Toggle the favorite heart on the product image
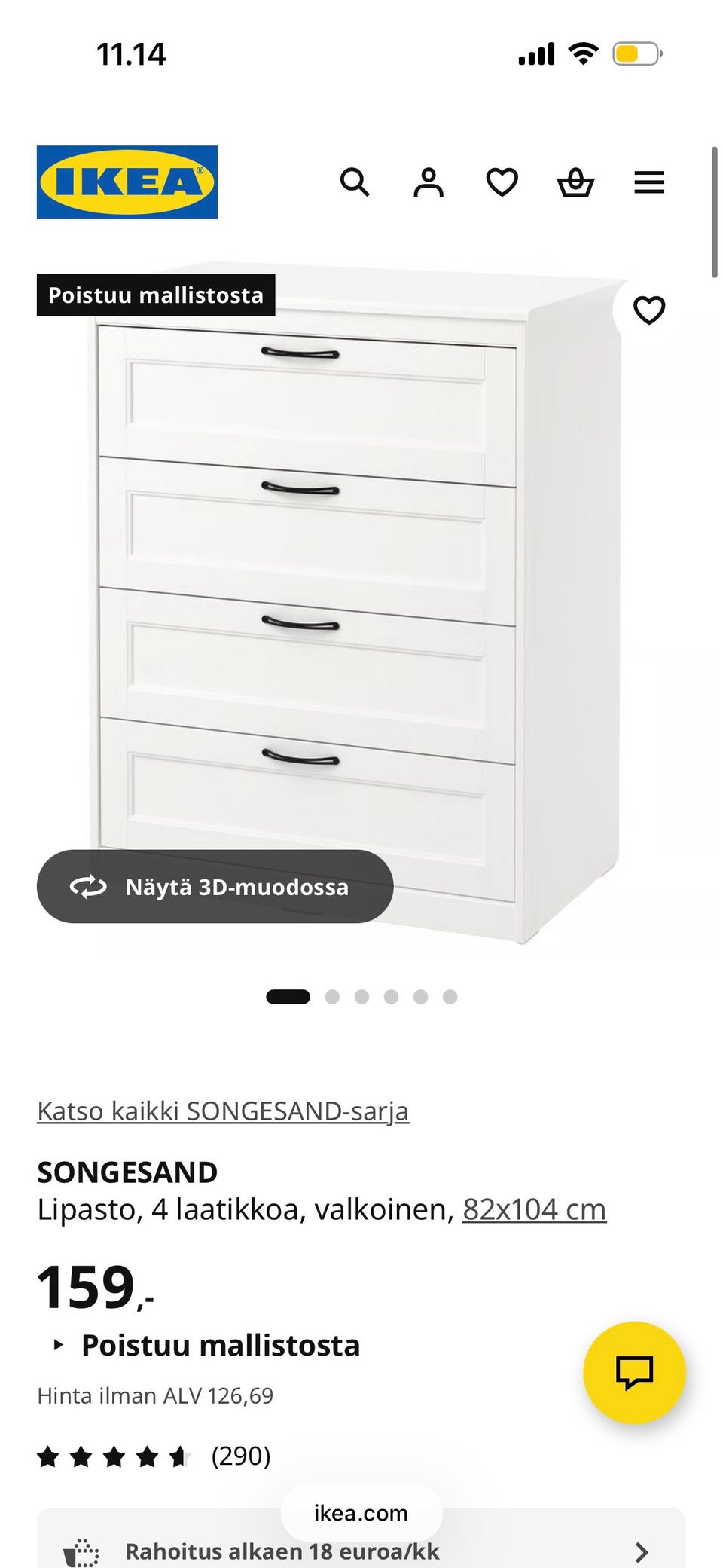 point(649,310)
